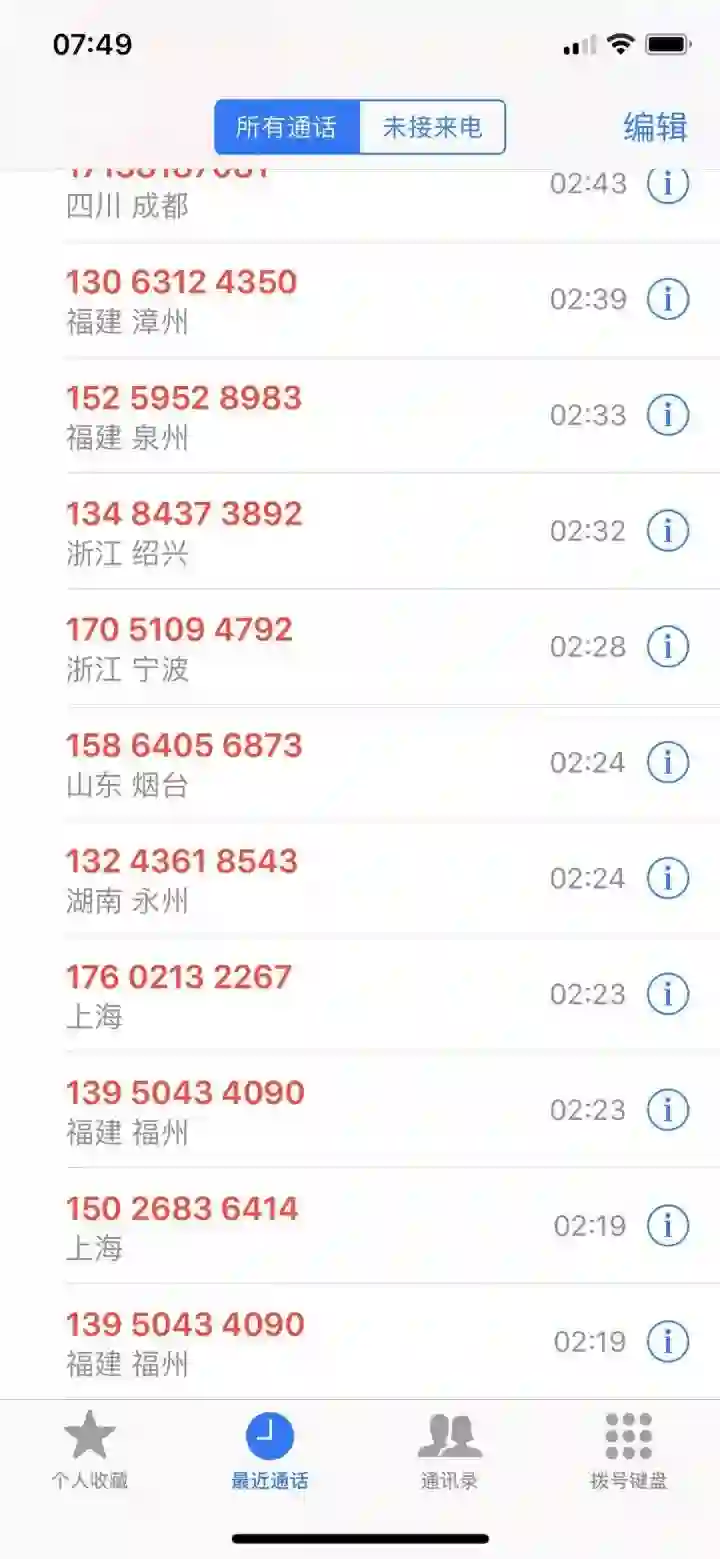Image resolution: width=720 pixels, height=1559 pixels.
Task: View details of 134 8437 3892 call
Action: tap(668, 531)
